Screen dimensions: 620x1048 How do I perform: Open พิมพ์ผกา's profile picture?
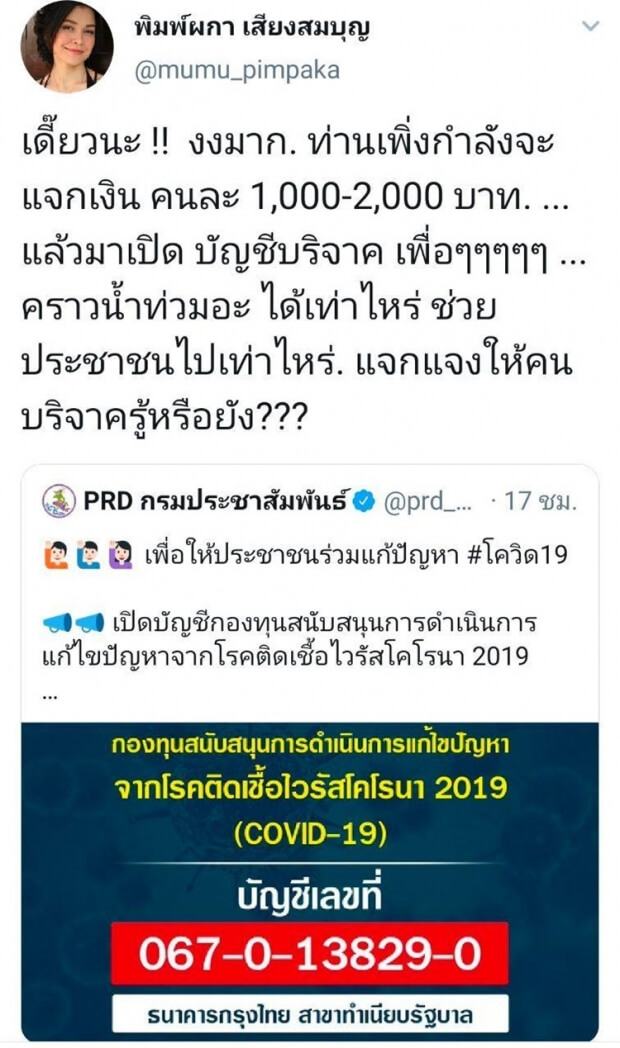(67, 46)
